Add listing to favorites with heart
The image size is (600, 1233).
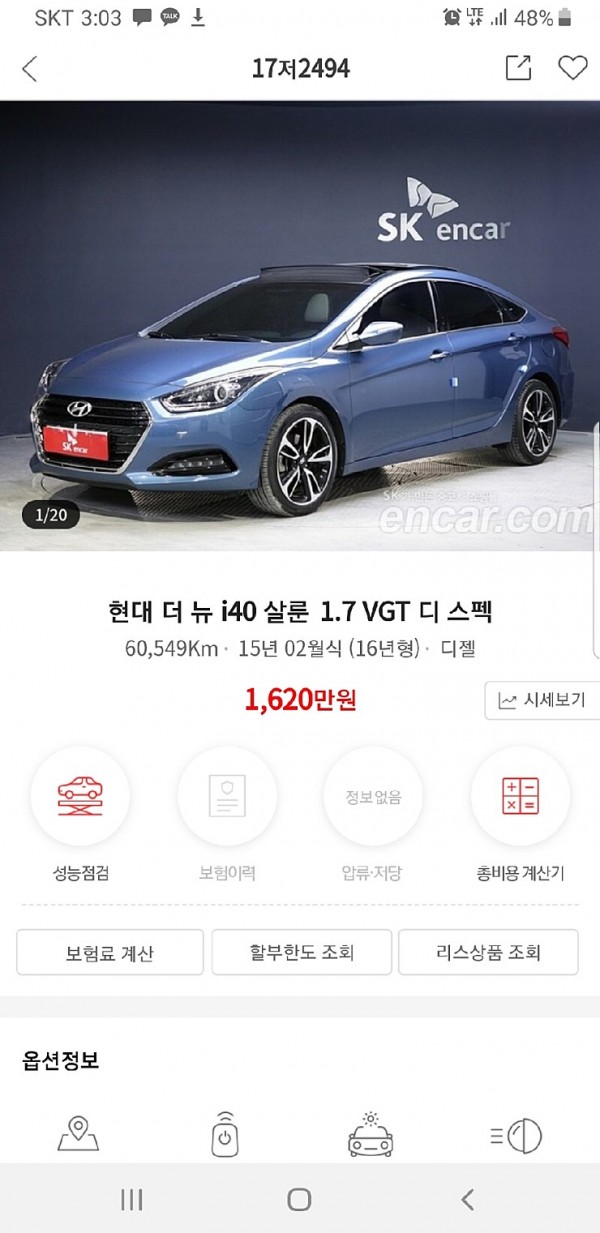click(x=572, y=68)
